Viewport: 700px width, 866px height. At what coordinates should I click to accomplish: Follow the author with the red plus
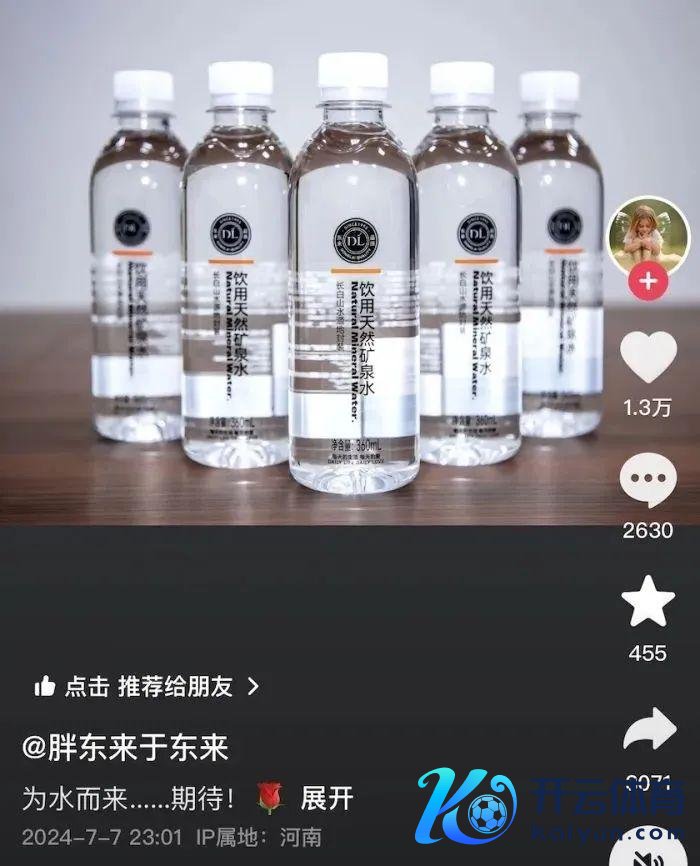648,281
